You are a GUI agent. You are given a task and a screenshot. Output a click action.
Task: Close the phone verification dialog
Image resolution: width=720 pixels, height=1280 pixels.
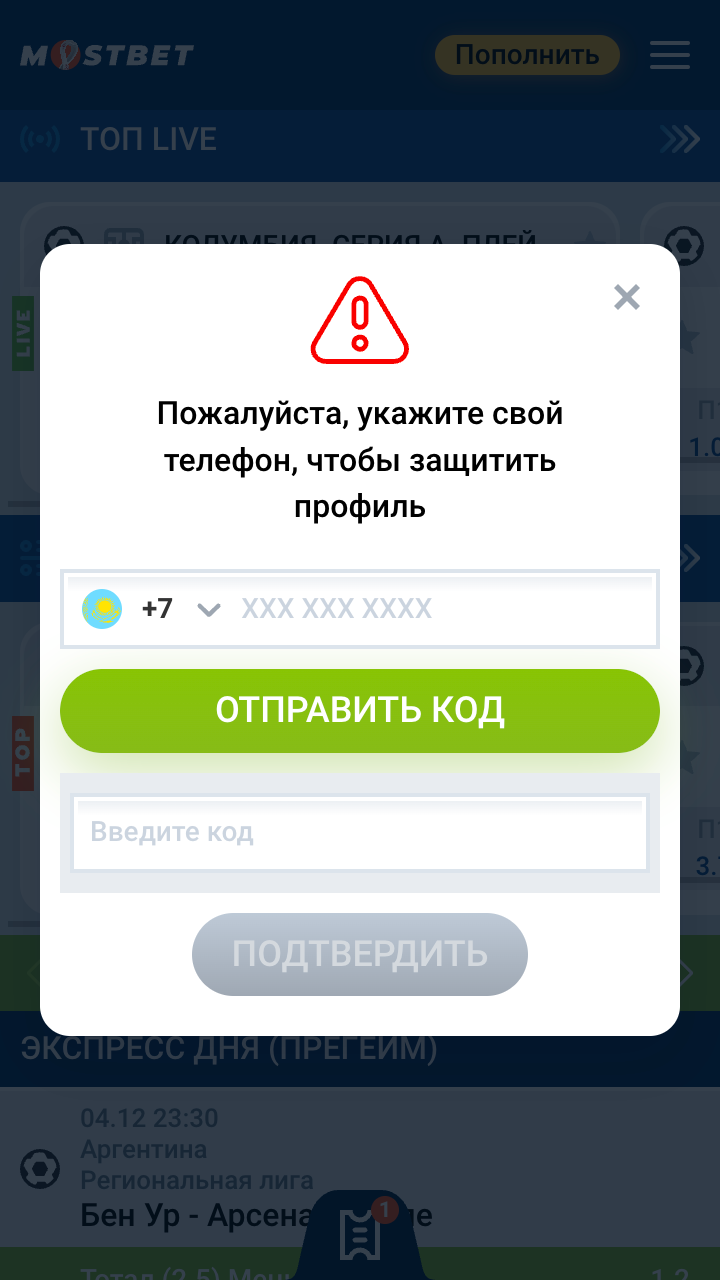tap(627, 297)
